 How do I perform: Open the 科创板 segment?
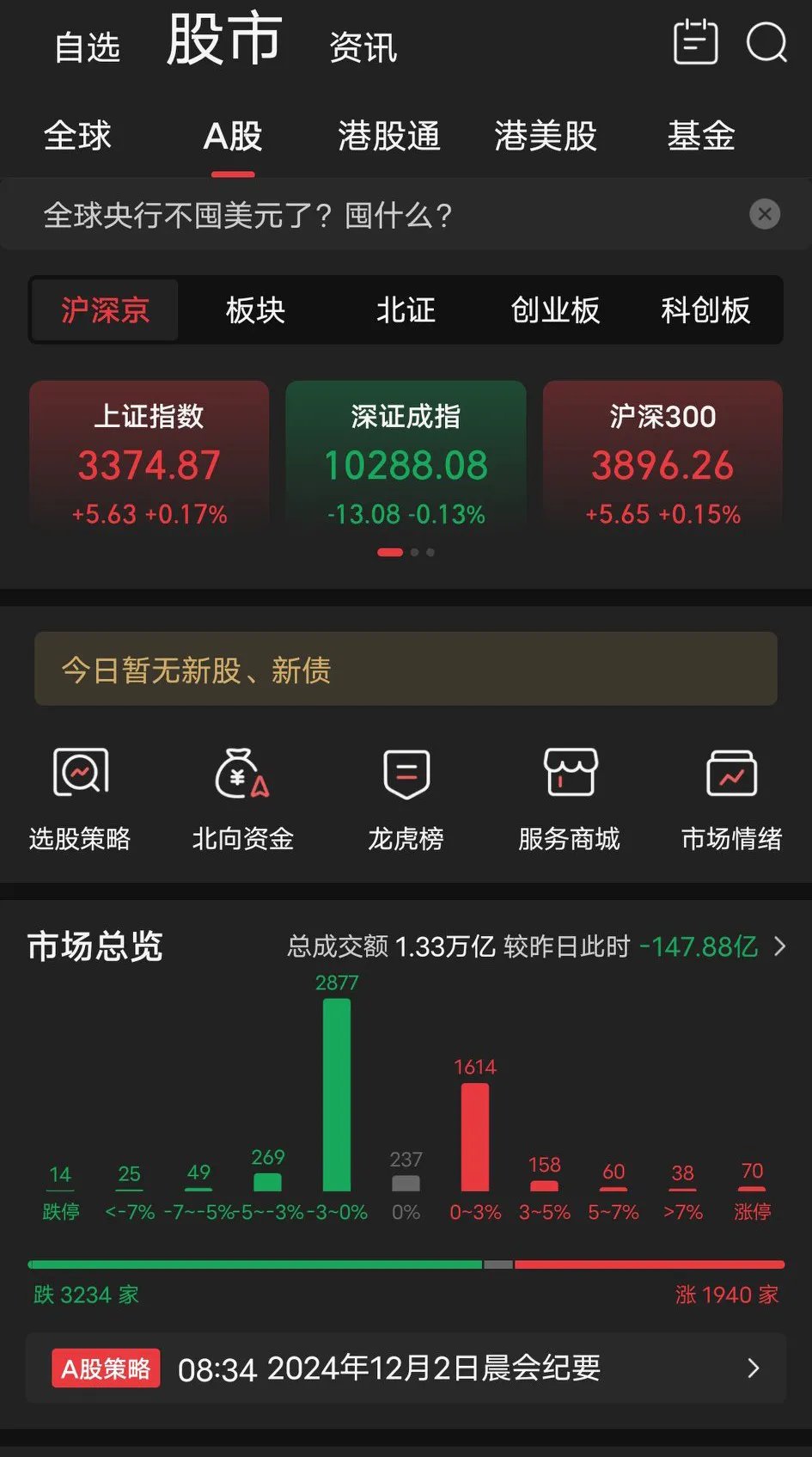(705, 310)
